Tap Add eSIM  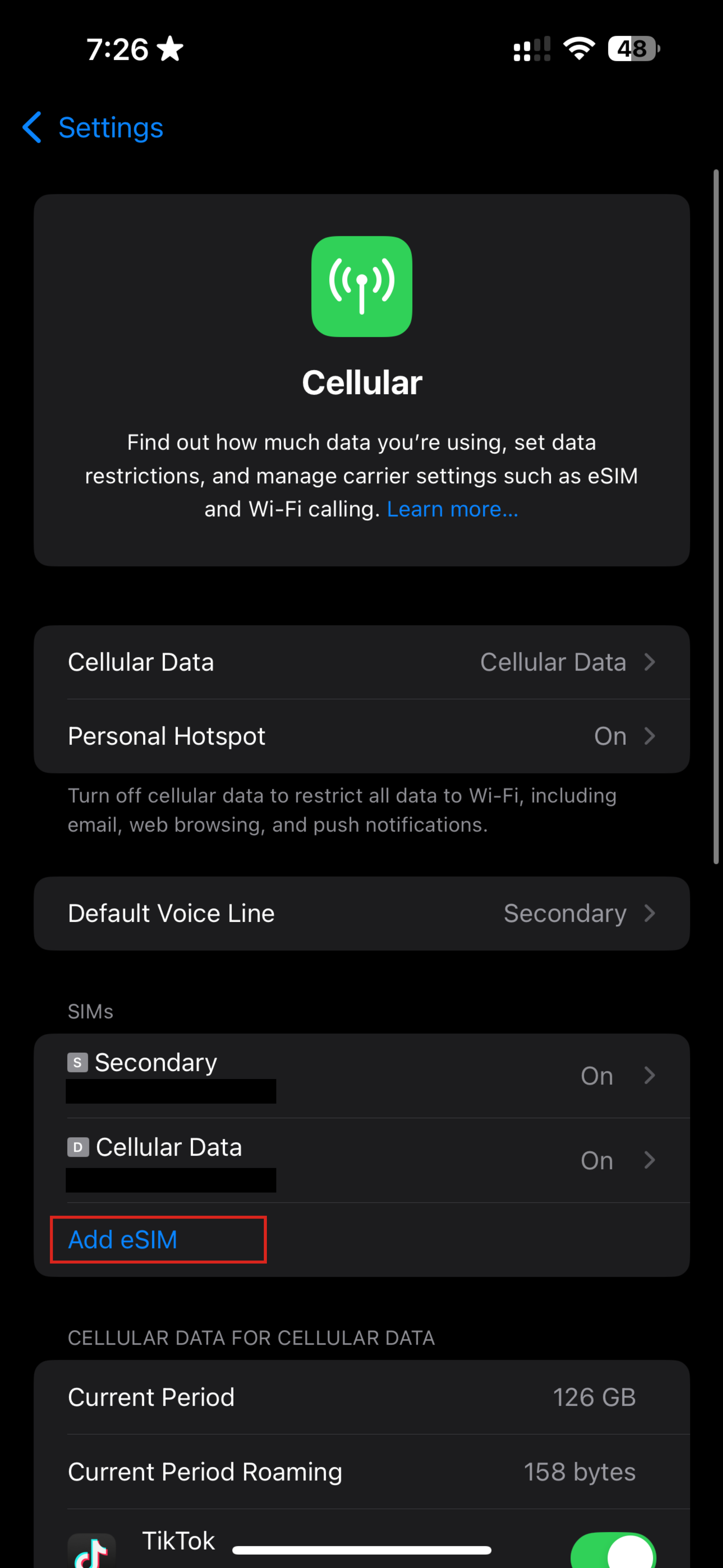[x=123, y=1239]
